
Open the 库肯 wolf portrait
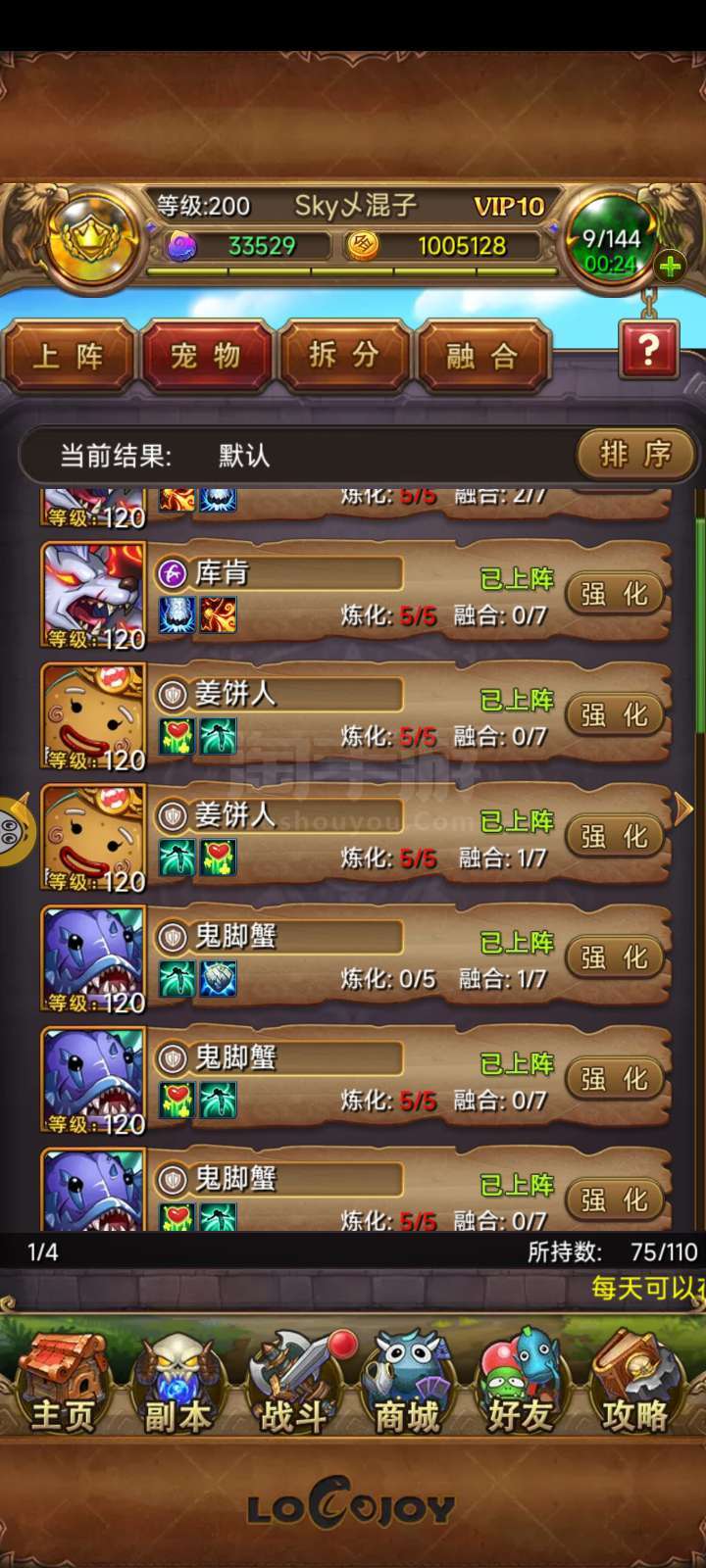click(94, 595)
